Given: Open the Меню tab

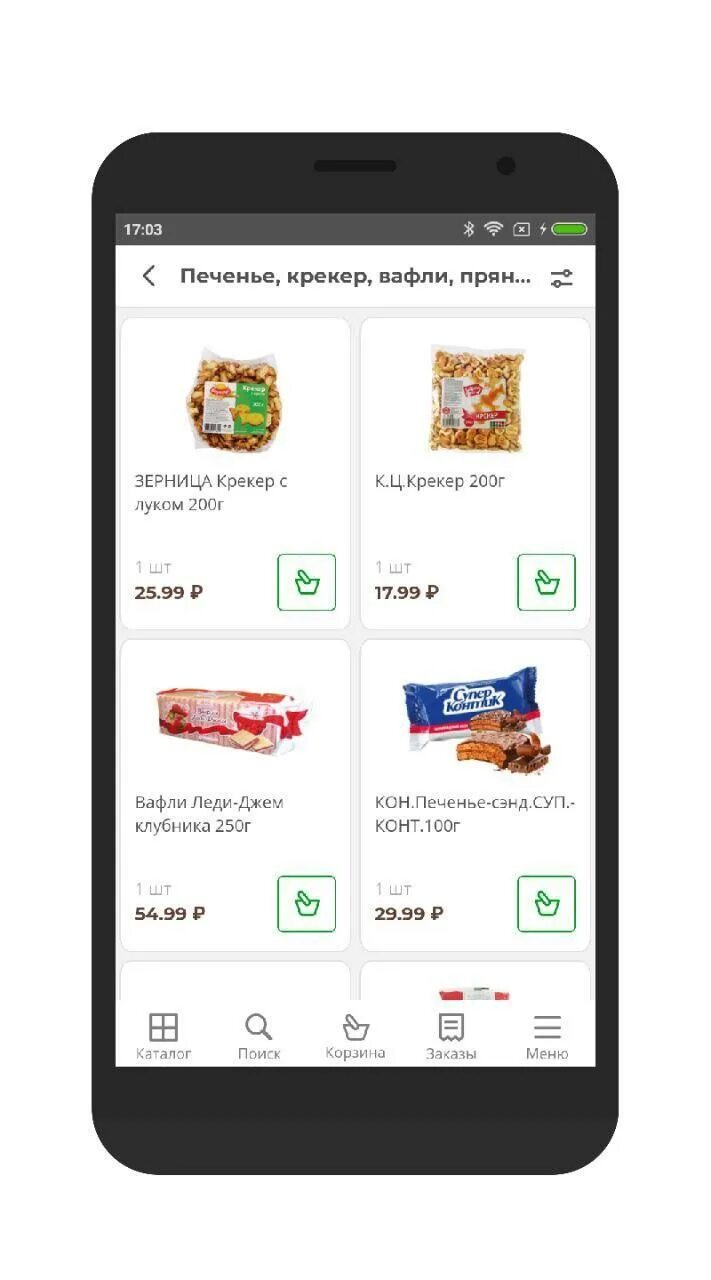Looking at the screenshot, I should point(547,1036).
